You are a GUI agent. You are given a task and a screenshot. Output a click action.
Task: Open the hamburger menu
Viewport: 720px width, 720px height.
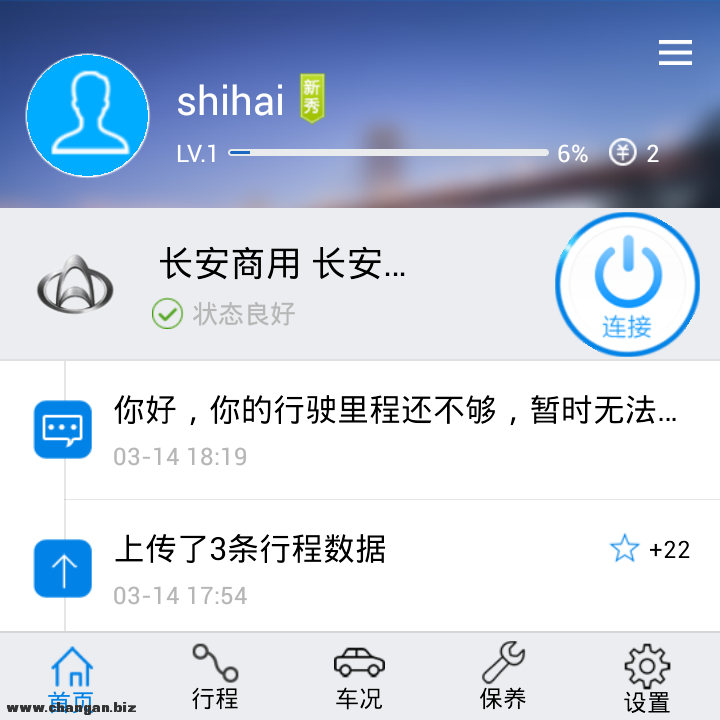point(675,53)
